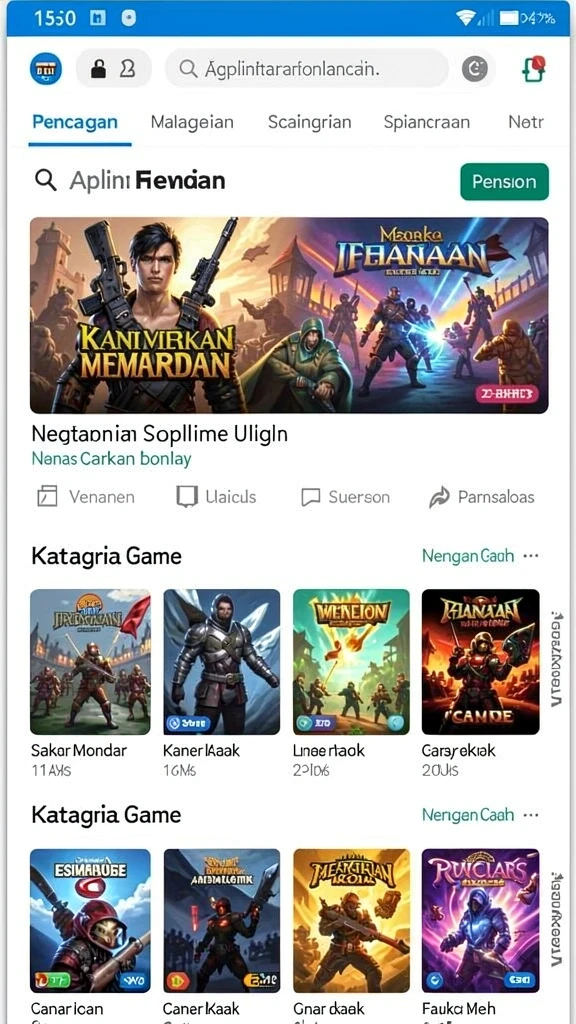The image size is (576, 1024).
Task: Open the first Nengan Caah link
Action: click(468, 556)
